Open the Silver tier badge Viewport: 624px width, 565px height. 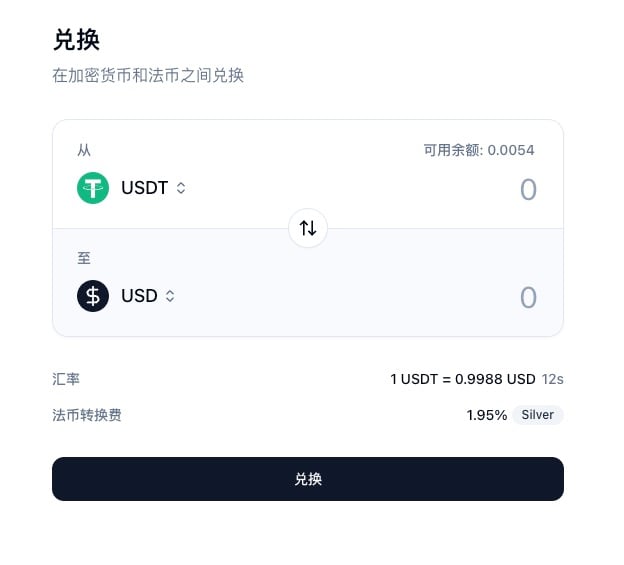pos(538,415)
